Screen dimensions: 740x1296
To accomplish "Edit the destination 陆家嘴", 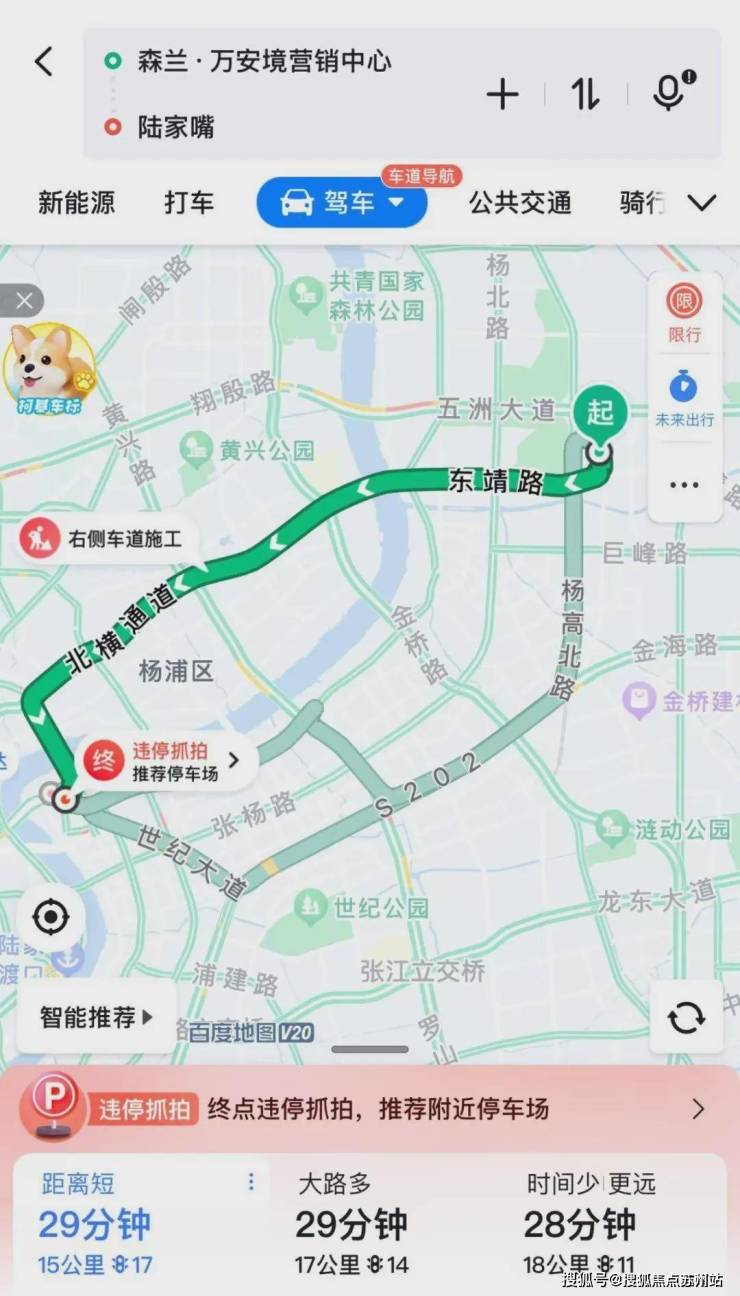I will click(x=176, y=127).
